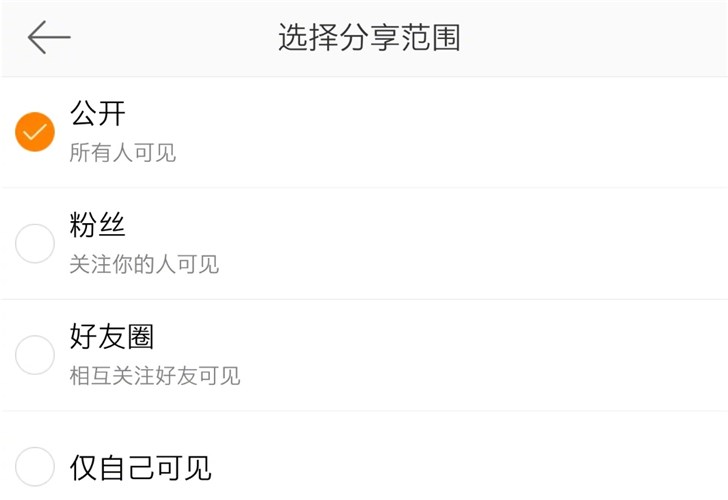Set visibility to 仅自己可见

pos(35,466)
